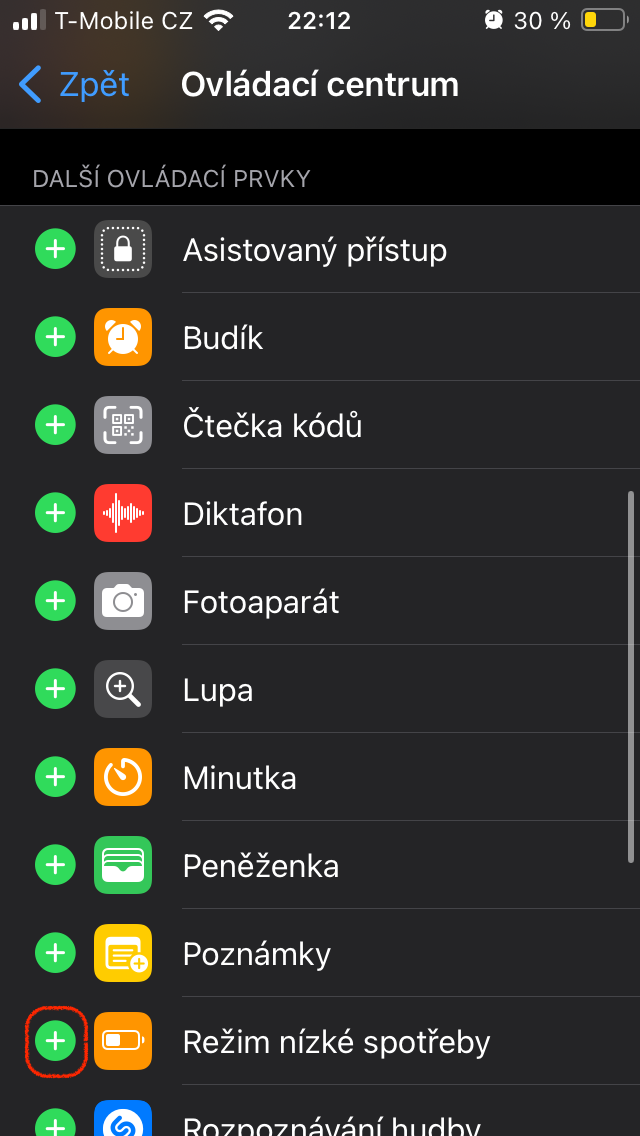The height and width of the screenshot is (1136, 640).
Task: Add Asistovaný přístup to Control Center
Action: (56, 249)
